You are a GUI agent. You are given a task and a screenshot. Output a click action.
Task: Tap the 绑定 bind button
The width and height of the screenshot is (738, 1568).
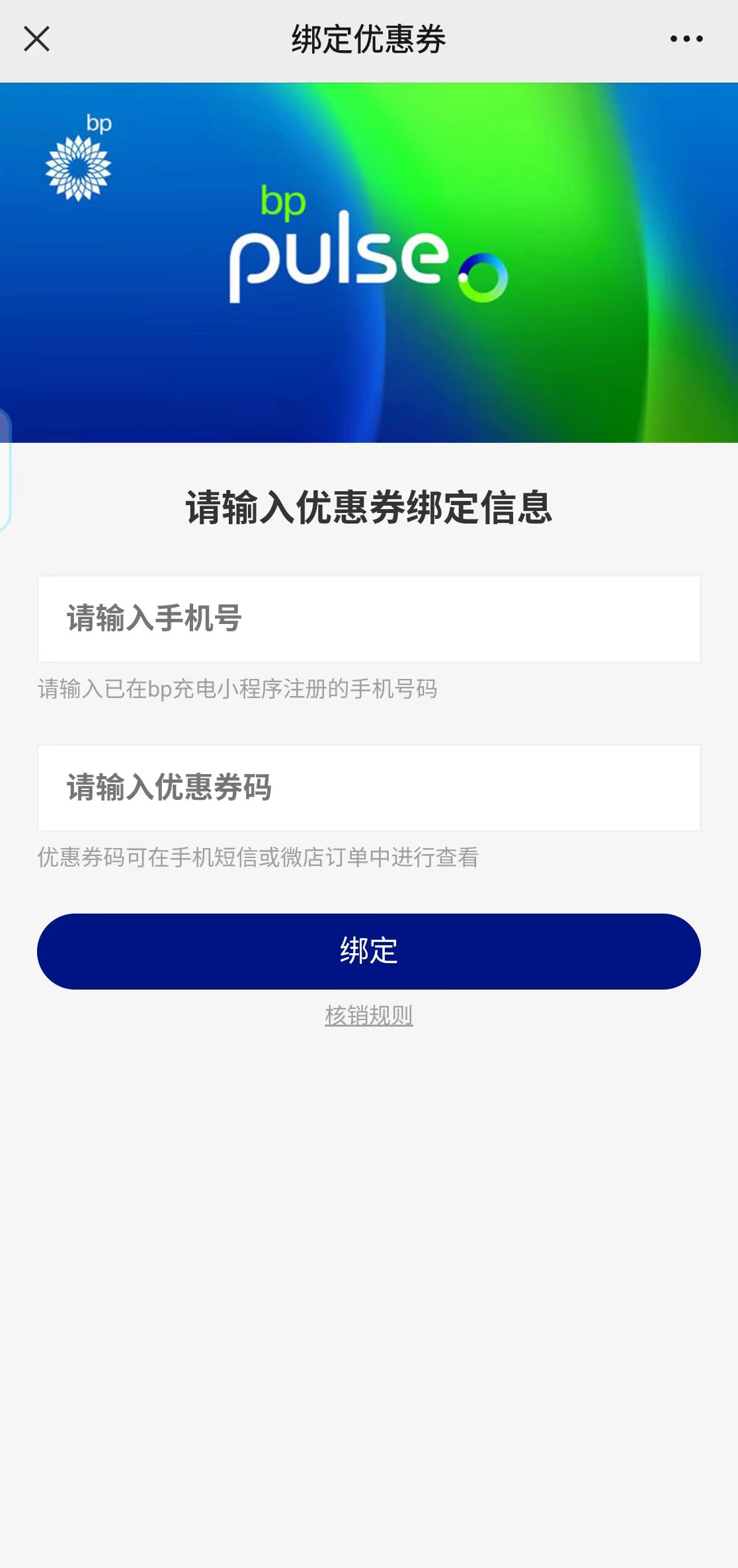[x=368, y=951]
